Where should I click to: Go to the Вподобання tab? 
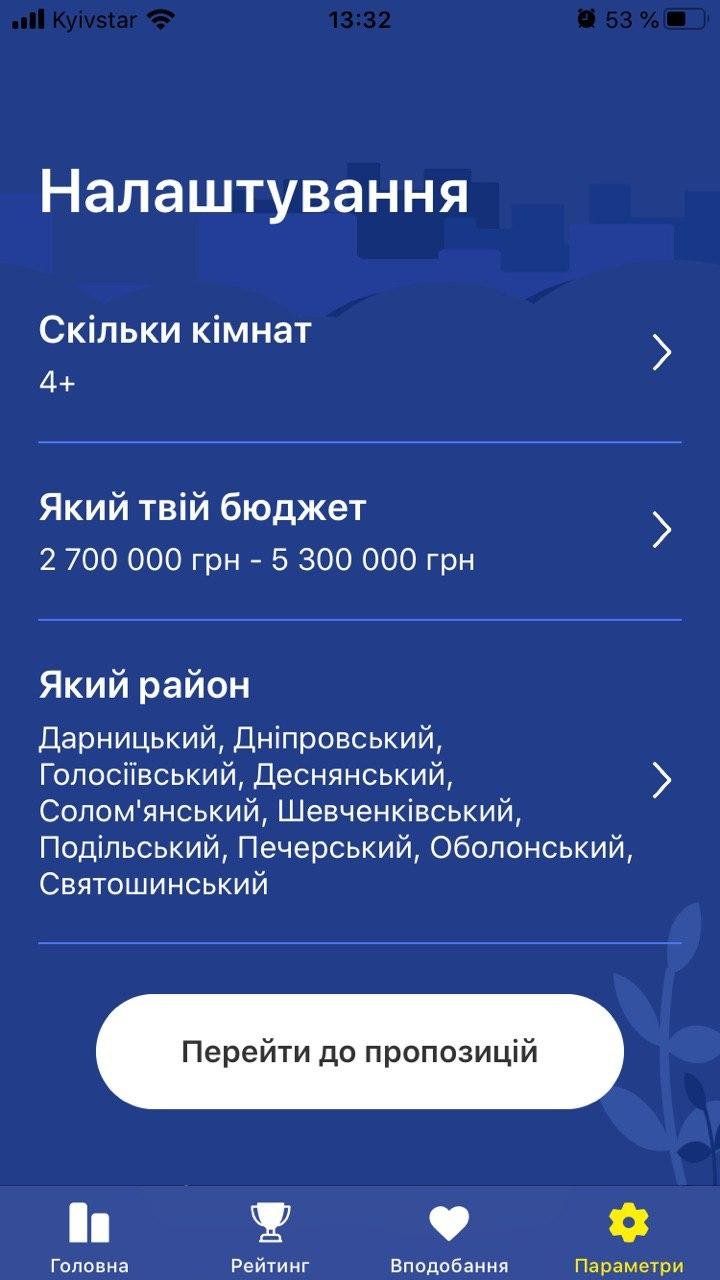(449, 1236)
